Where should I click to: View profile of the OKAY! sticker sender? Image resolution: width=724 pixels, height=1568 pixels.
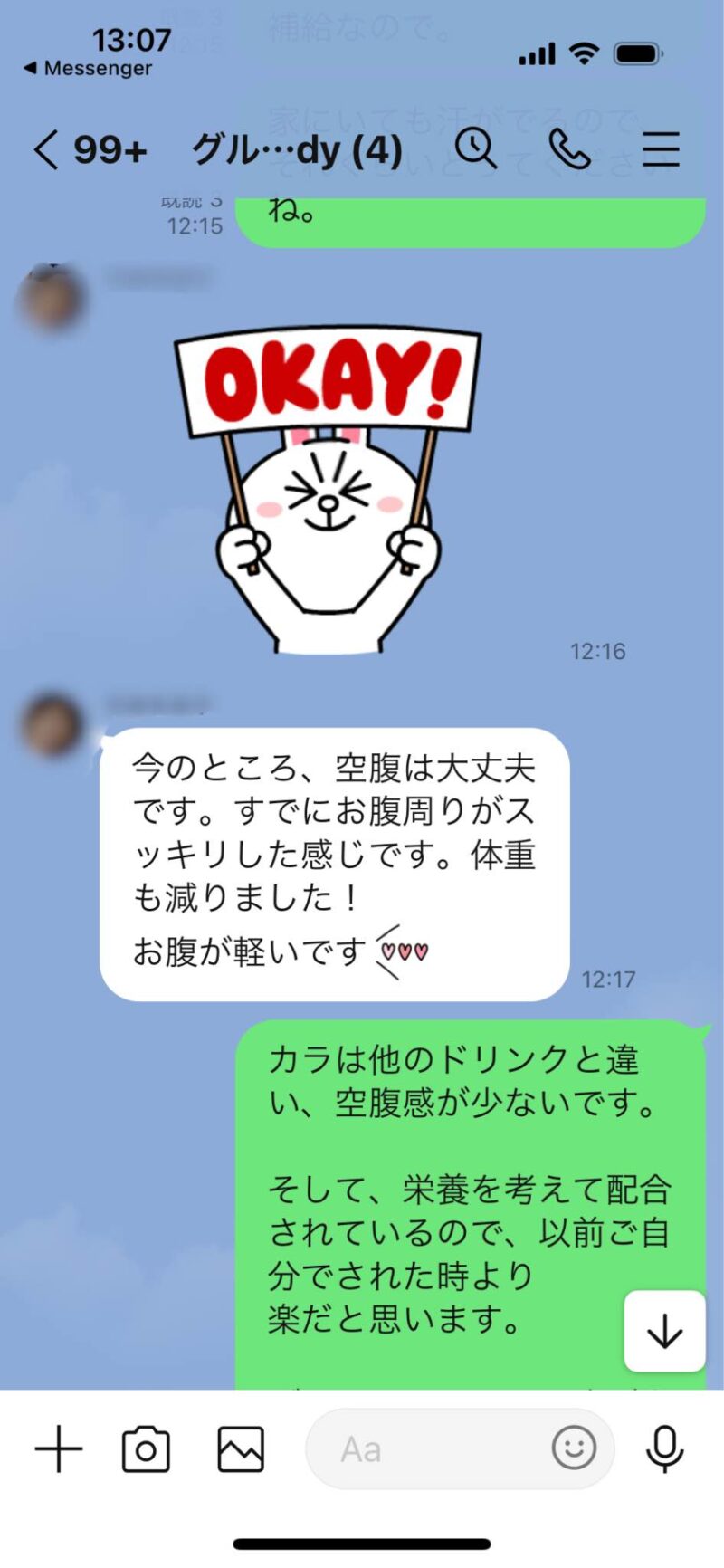pos(51,297)
